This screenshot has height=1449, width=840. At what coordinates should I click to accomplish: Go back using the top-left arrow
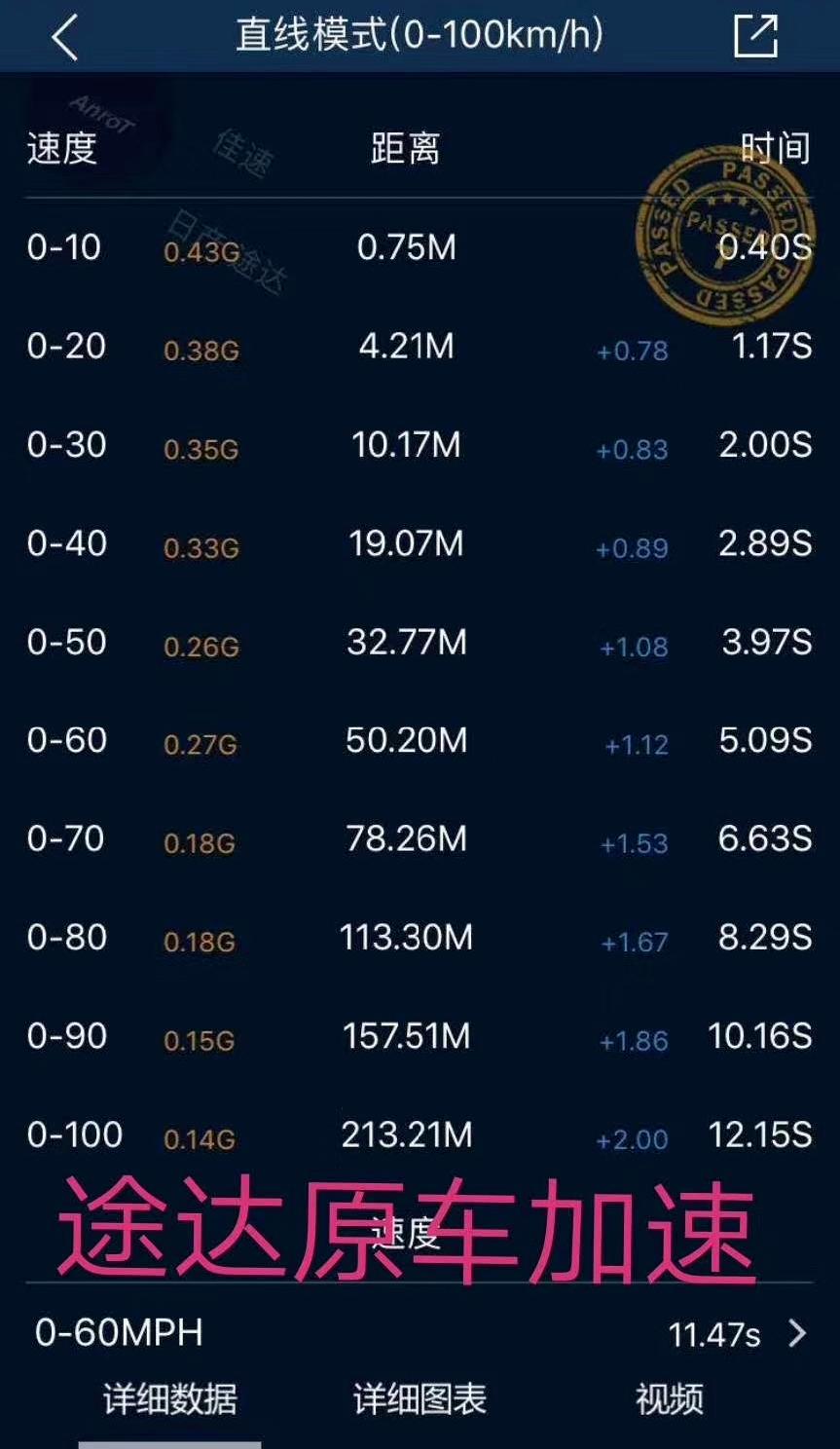tap(64, 38)
